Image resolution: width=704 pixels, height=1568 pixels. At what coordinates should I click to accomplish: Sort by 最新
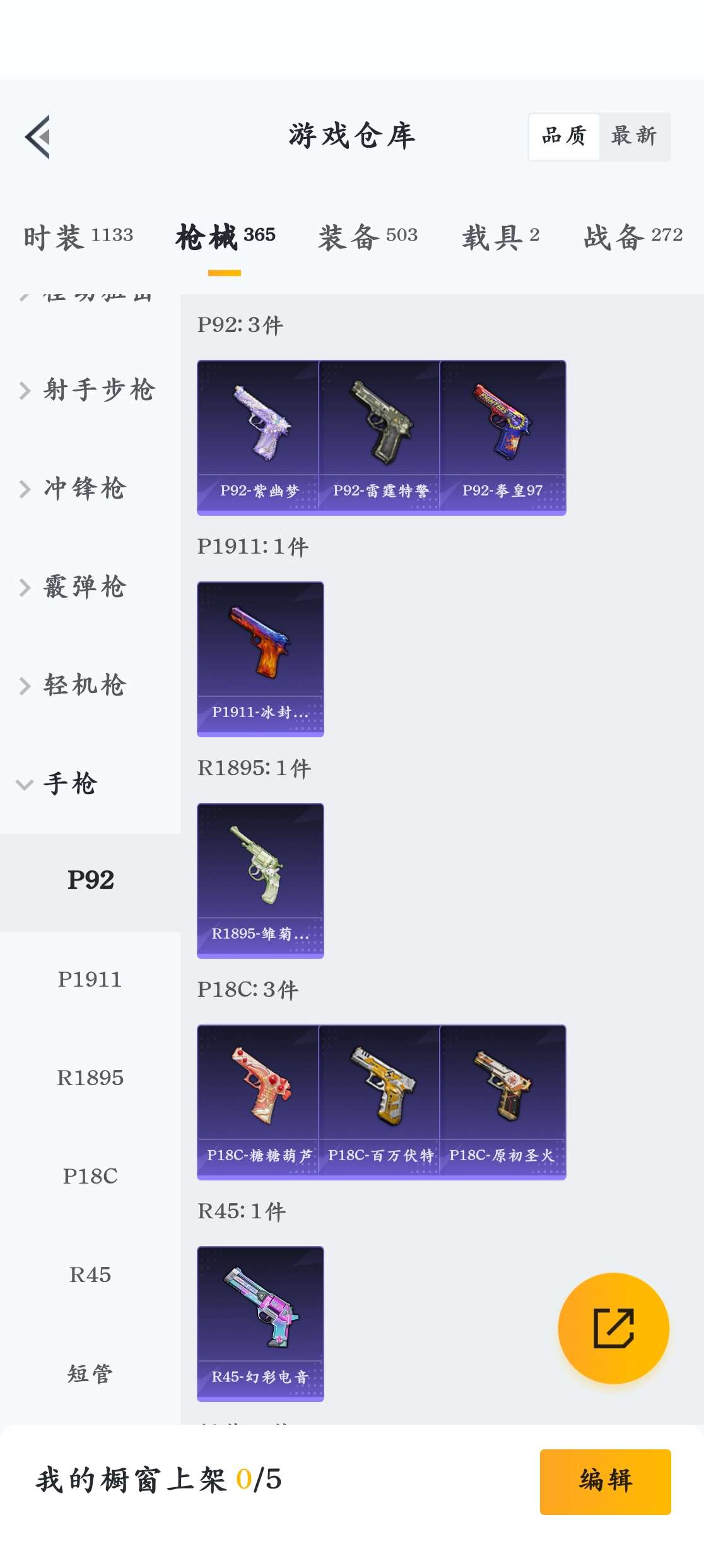633,136
